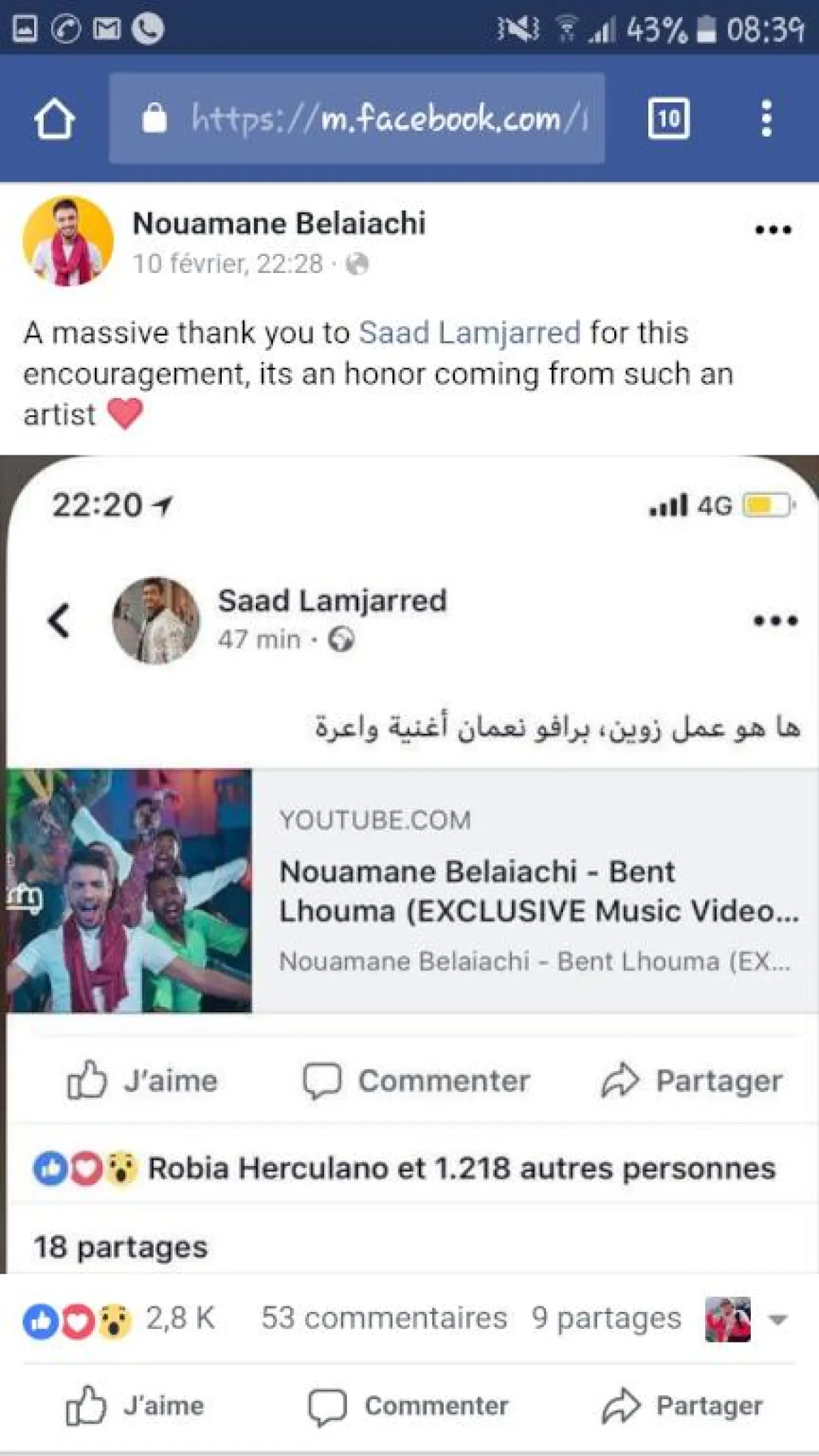819x1456 pixels.
Task: Edit the m.facebook.com address bar
Action: point(369,119)
